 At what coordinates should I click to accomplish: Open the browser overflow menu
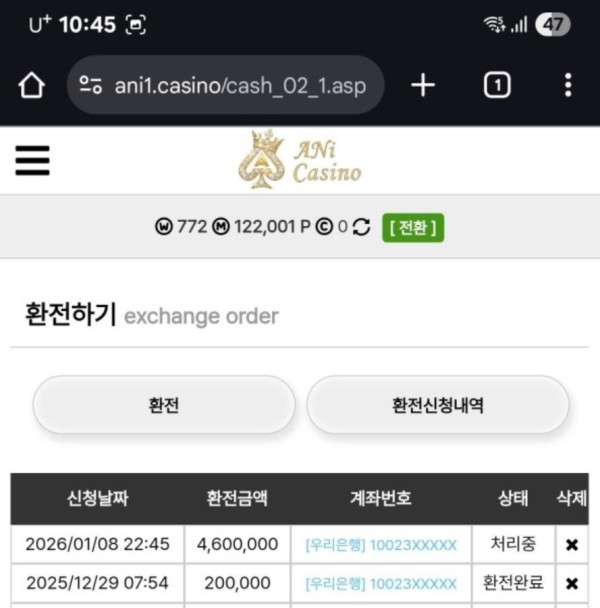point(568,86)
